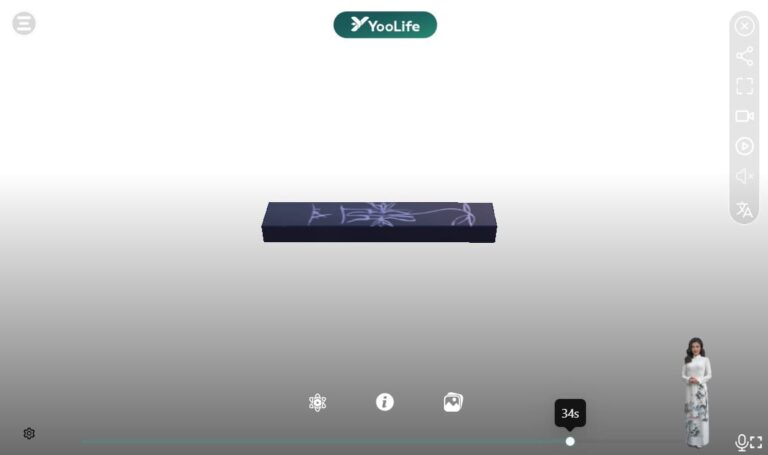Open the hamburger menu
The image size is (768, 455).
[24, 23]
